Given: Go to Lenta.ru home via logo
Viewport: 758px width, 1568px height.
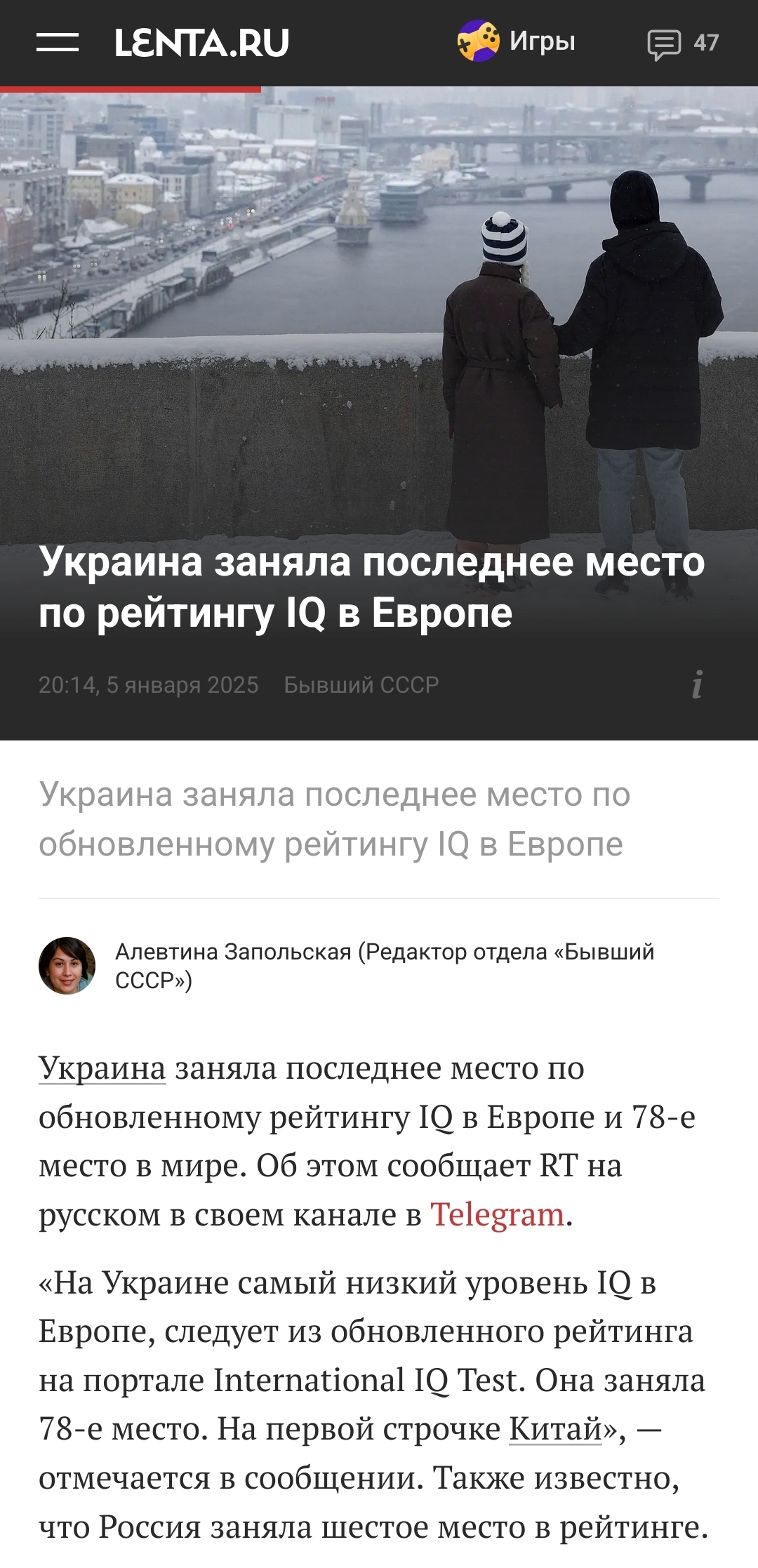Looking at the screenshot, I should tap(201, 43).
